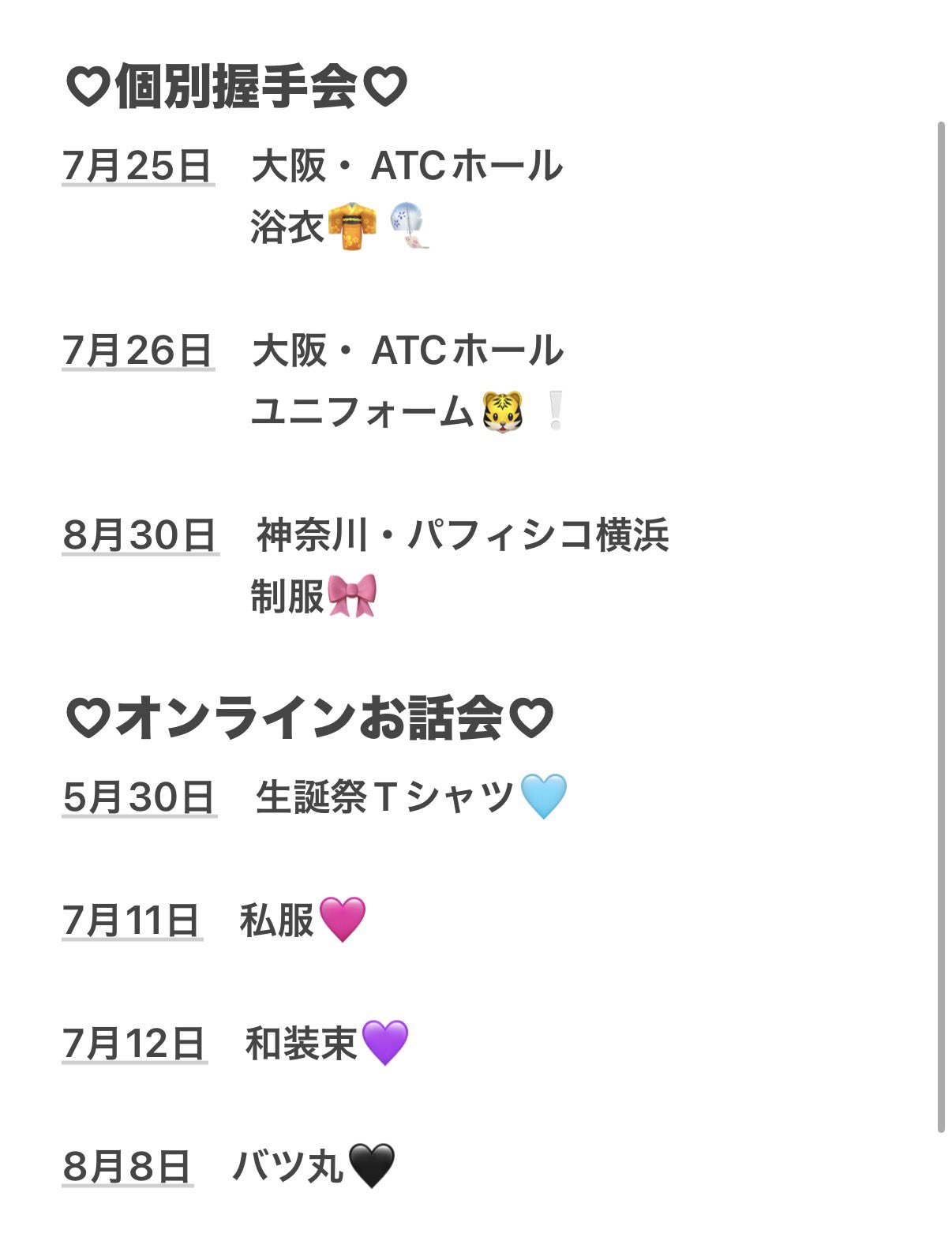Open the 7月26日 date link
The width and height of the screenshot is (952, 1241).
[x=137, y=351]
